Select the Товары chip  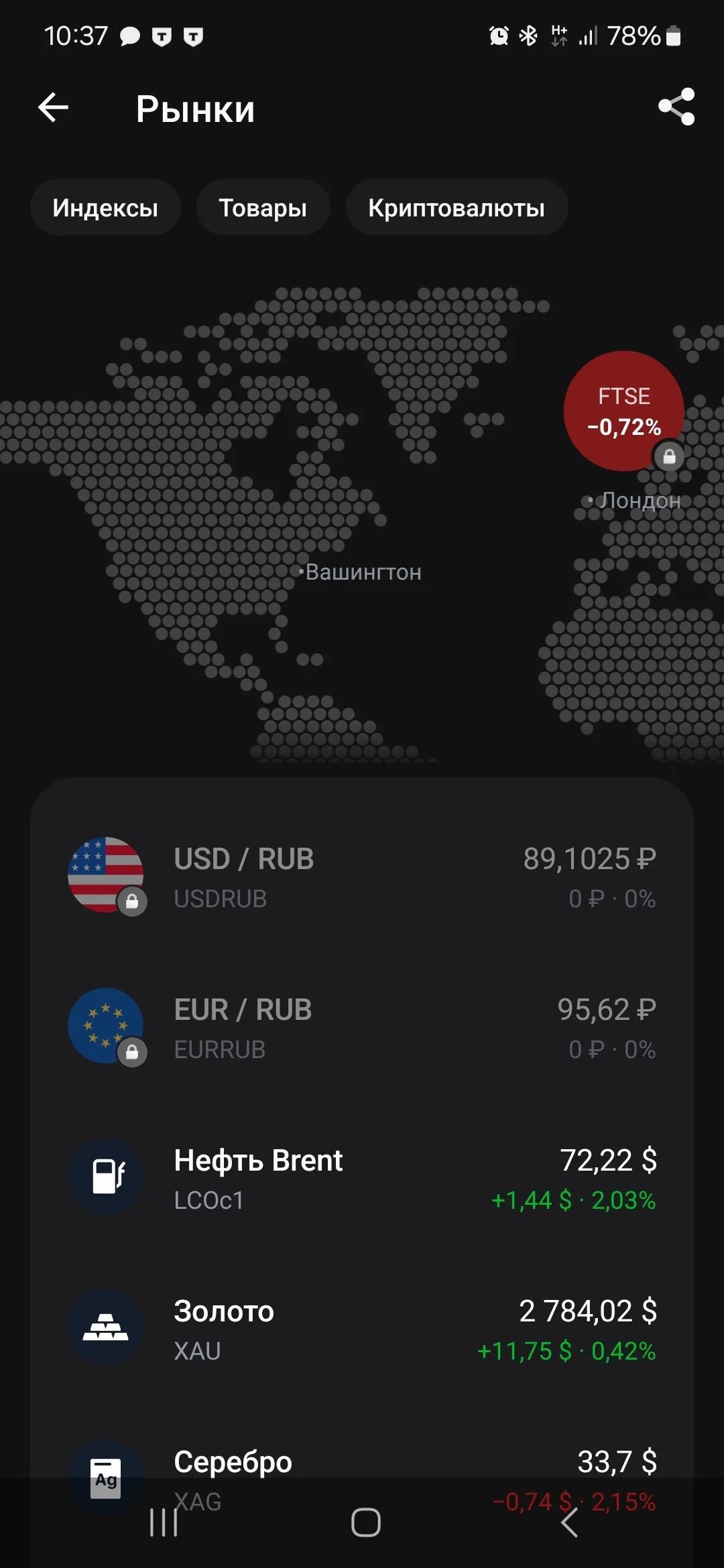tap(263, 208)
